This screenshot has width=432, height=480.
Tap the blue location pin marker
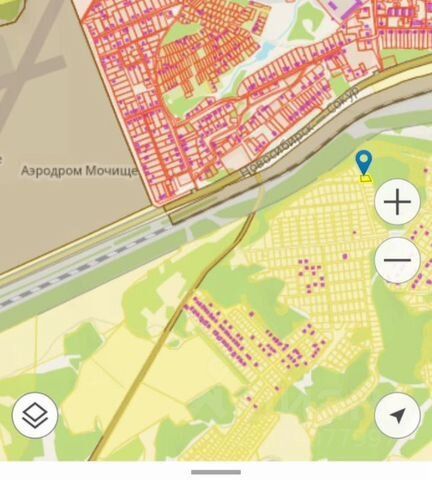point(364,162)
